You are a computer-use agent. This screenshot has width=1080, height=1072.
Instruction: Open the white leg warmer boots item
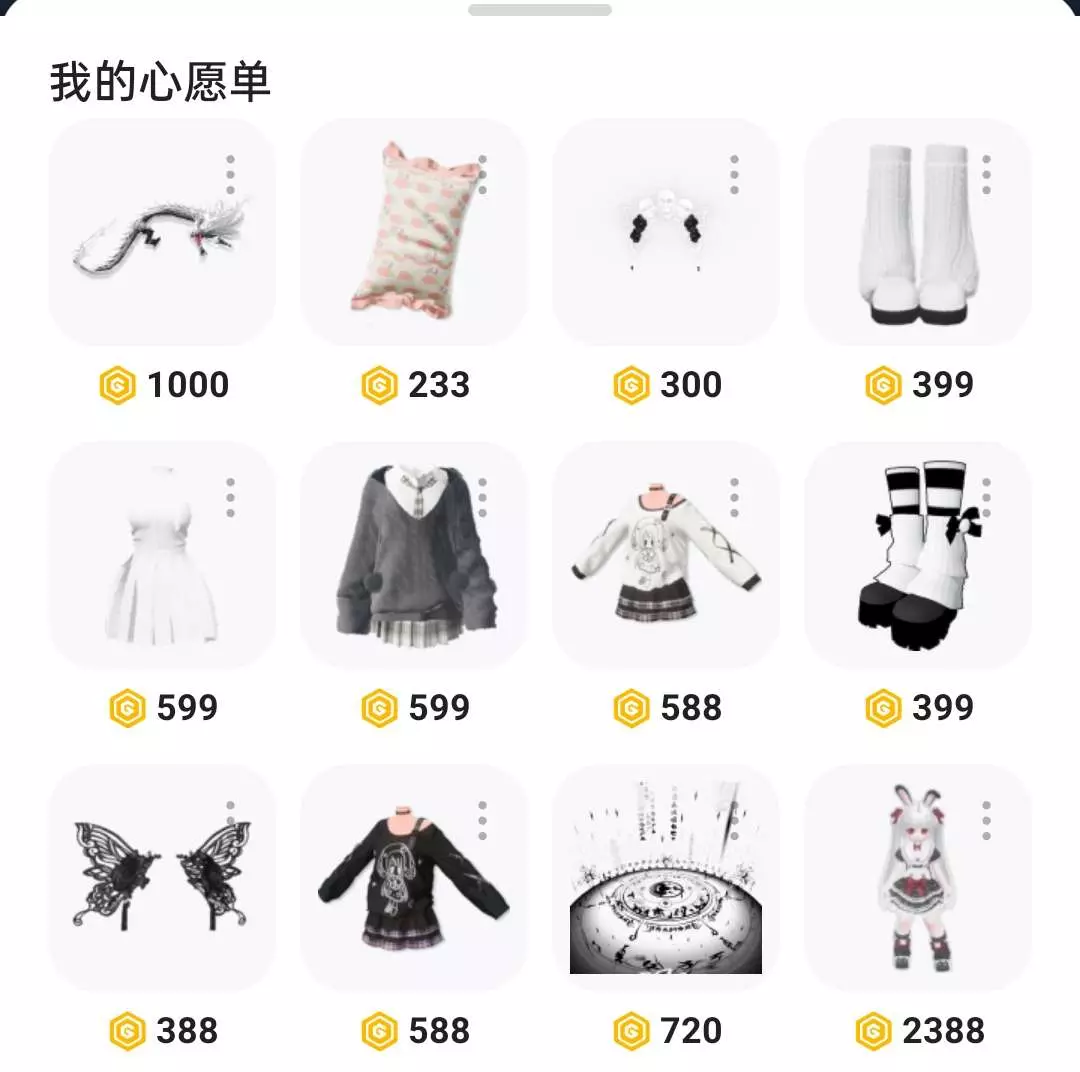917,231
